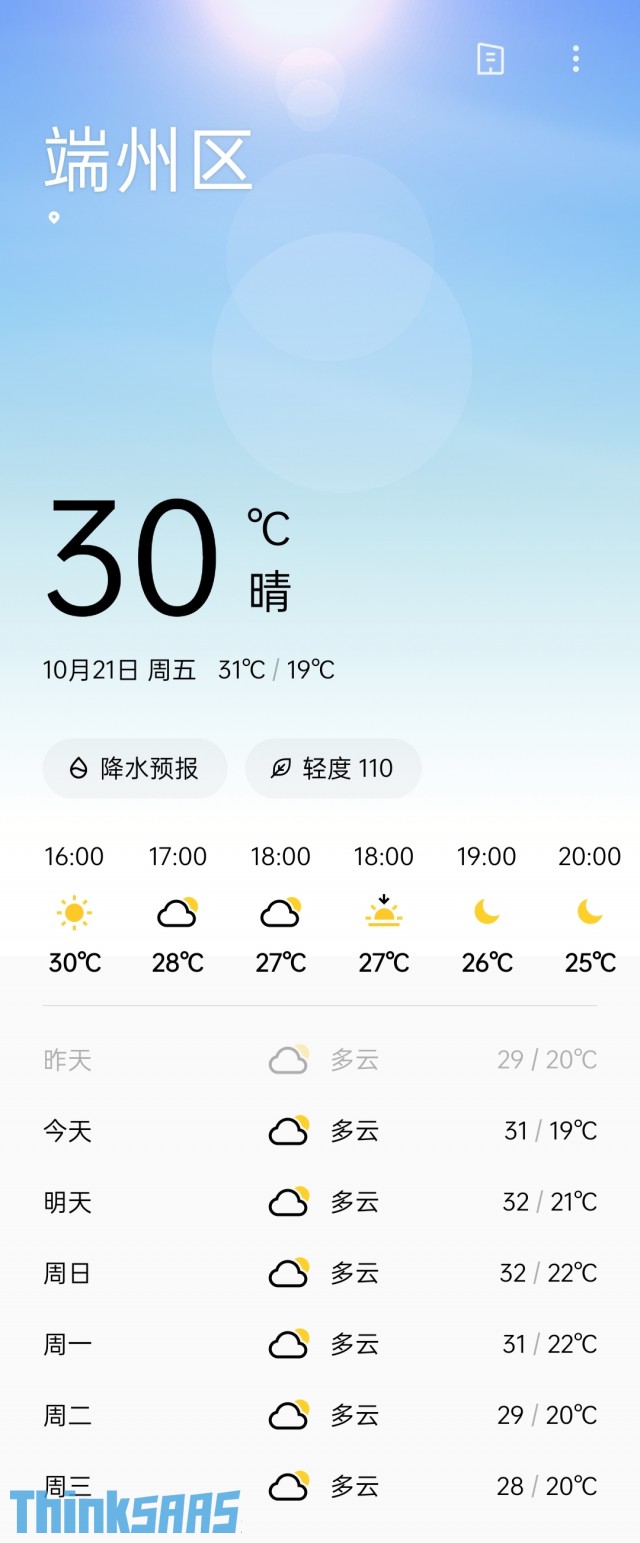View the 周一 forecast details
Screen dimensions: 640x1543
[x=320, y=1344]
